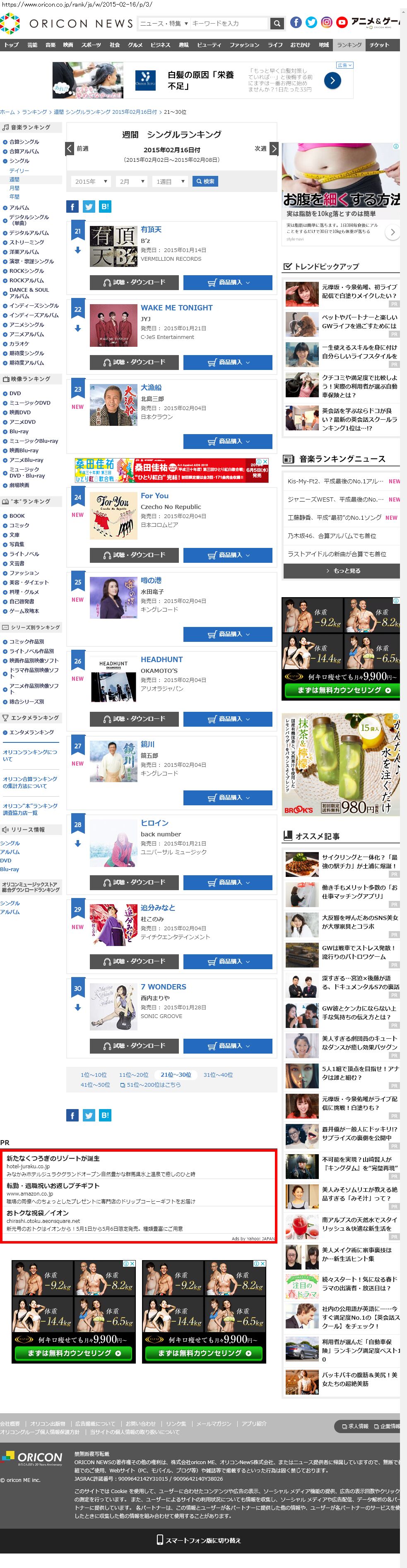
Task: Tap 試聴・ダウンロード for WAKE ME TONIGHT
Action: coord(134,362)
